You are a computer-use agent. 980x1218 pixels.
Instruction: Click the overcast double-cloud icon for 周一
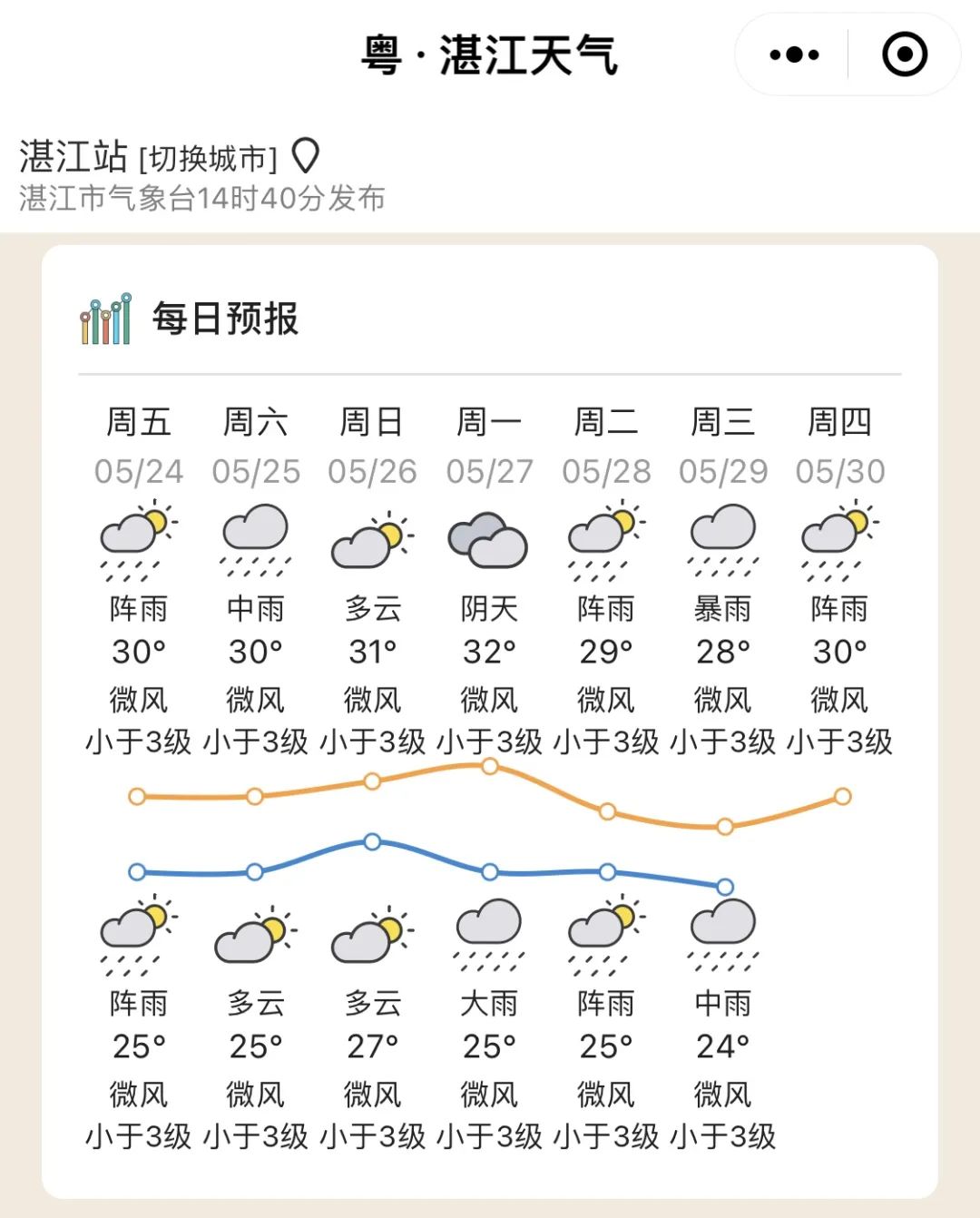tap(488, 537)
